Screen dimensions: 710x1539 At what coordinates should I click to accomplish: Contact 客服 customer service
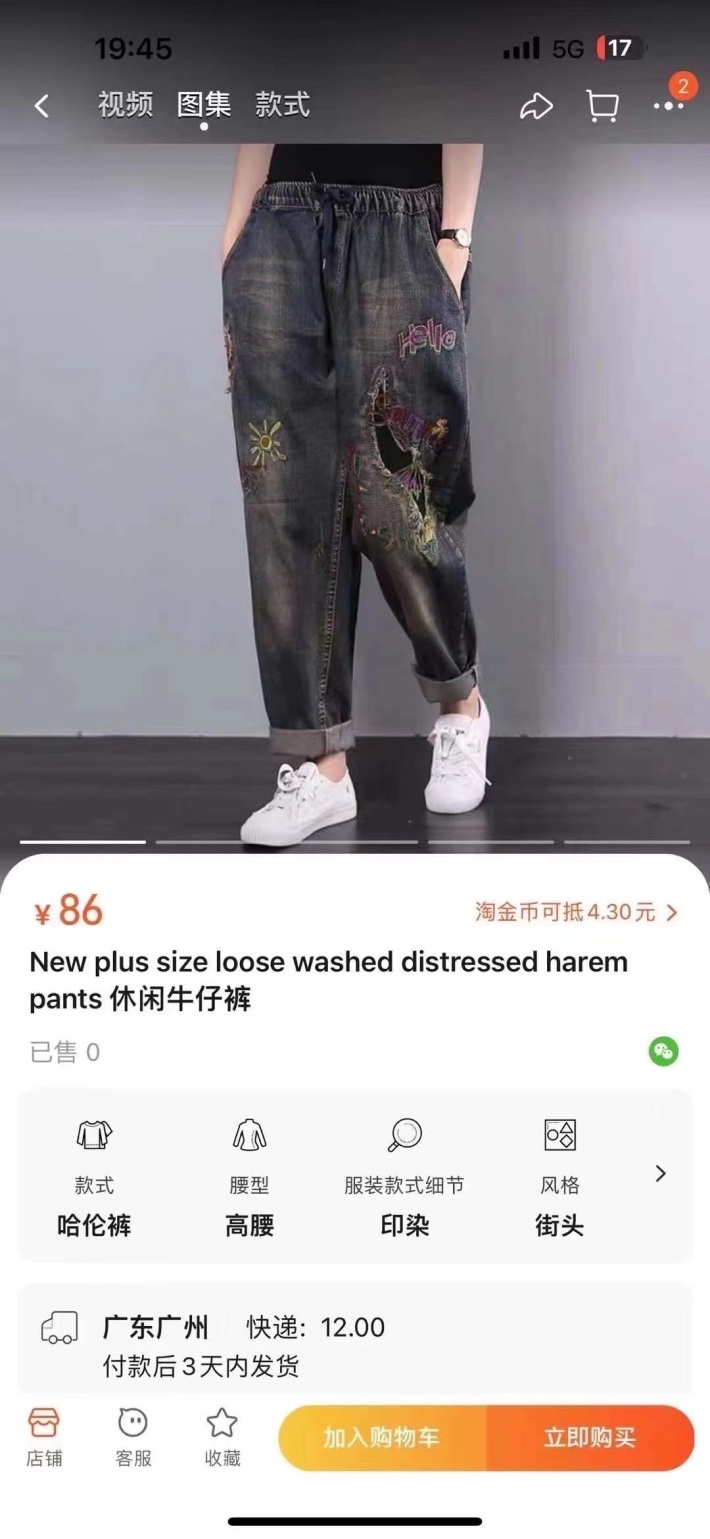pyautogui.click(x=133, y=1437)
